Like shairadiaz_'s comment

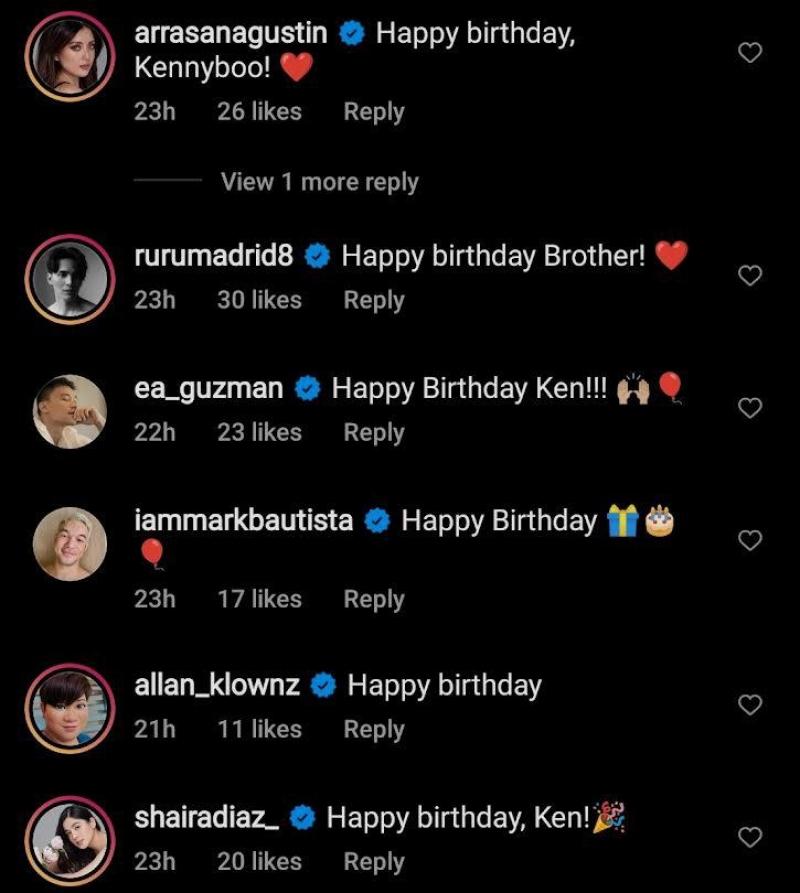coord(749,837)
